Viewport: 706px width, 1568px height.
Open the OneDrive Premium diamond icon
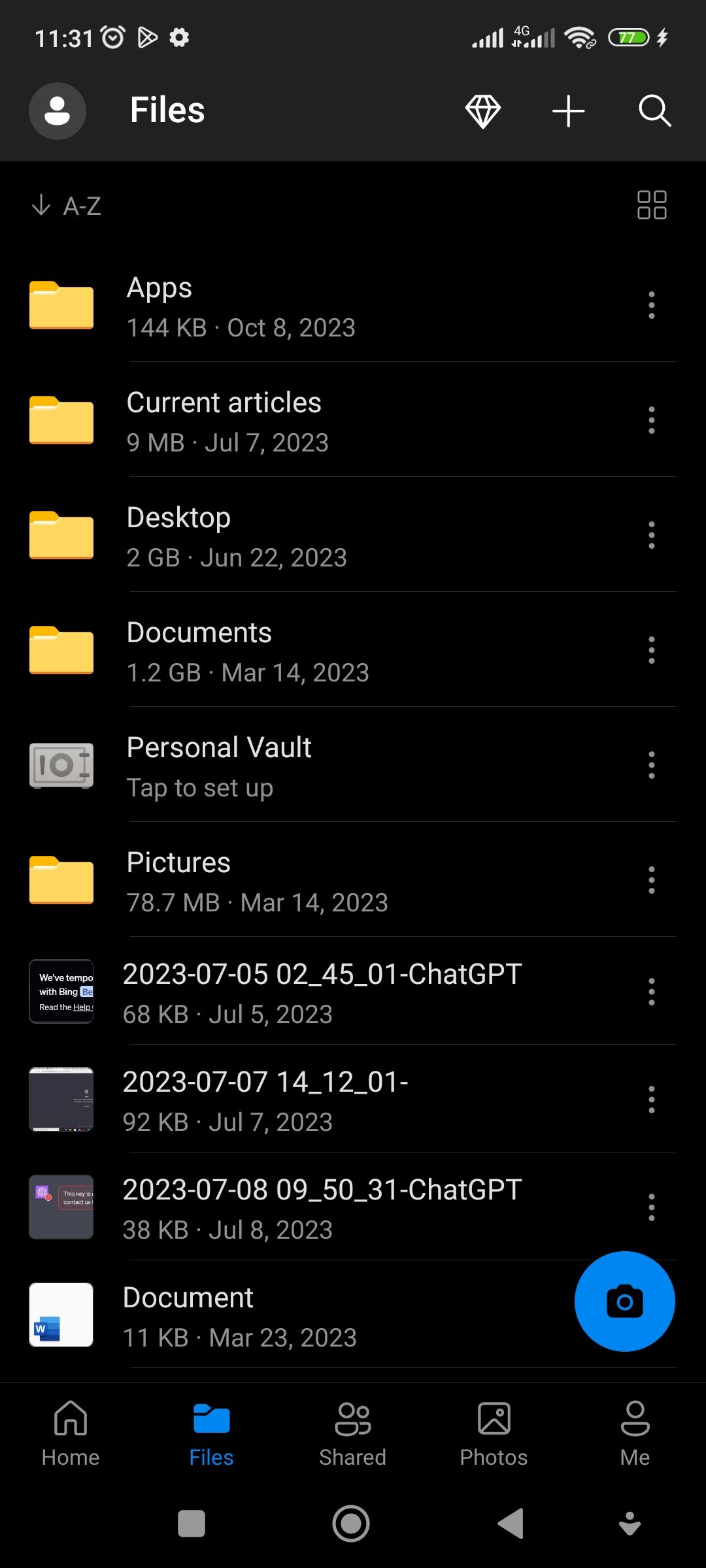(483, 110)
